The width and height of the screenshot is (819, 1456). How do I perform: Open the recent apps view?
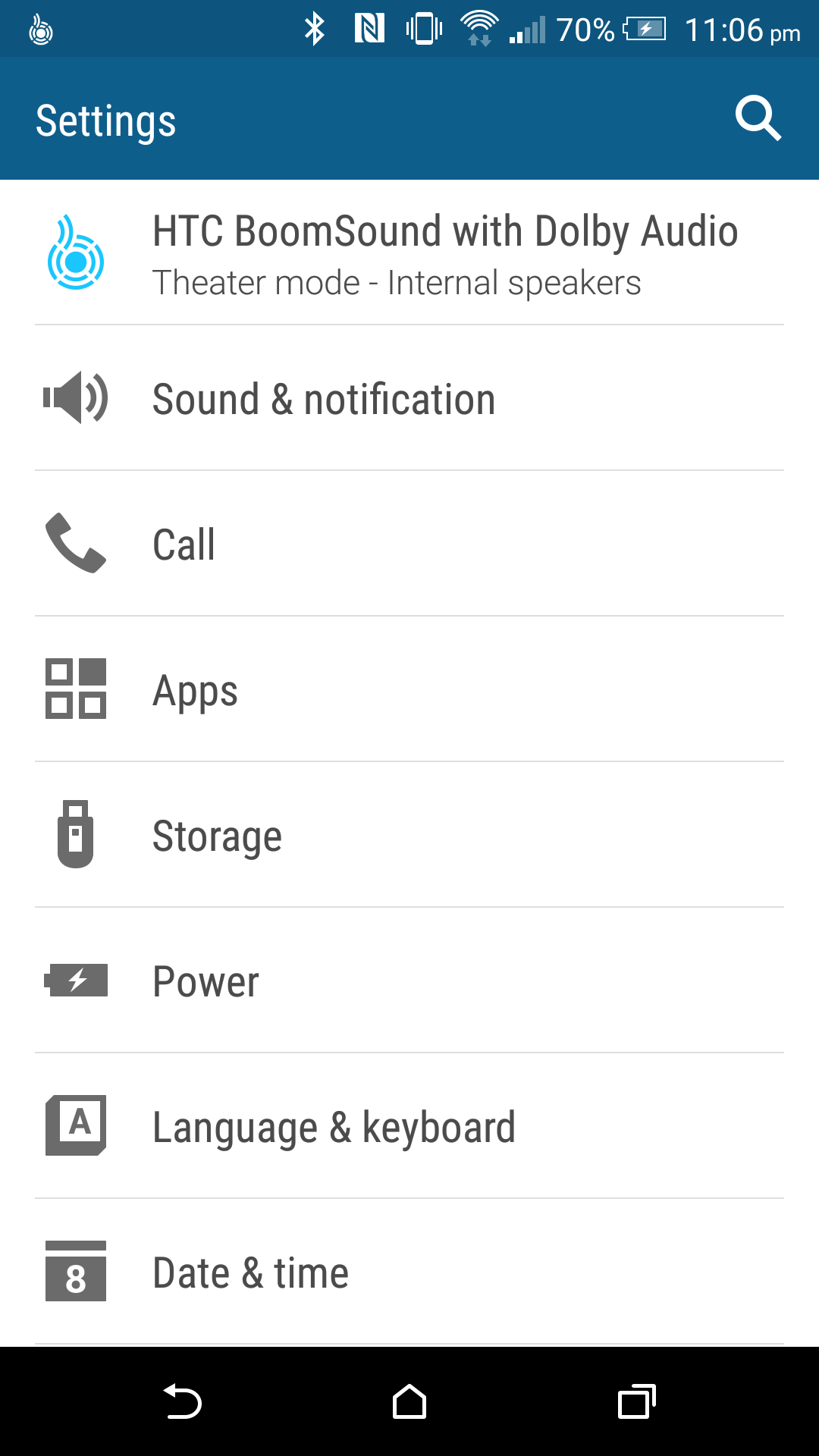(637, 1401)
